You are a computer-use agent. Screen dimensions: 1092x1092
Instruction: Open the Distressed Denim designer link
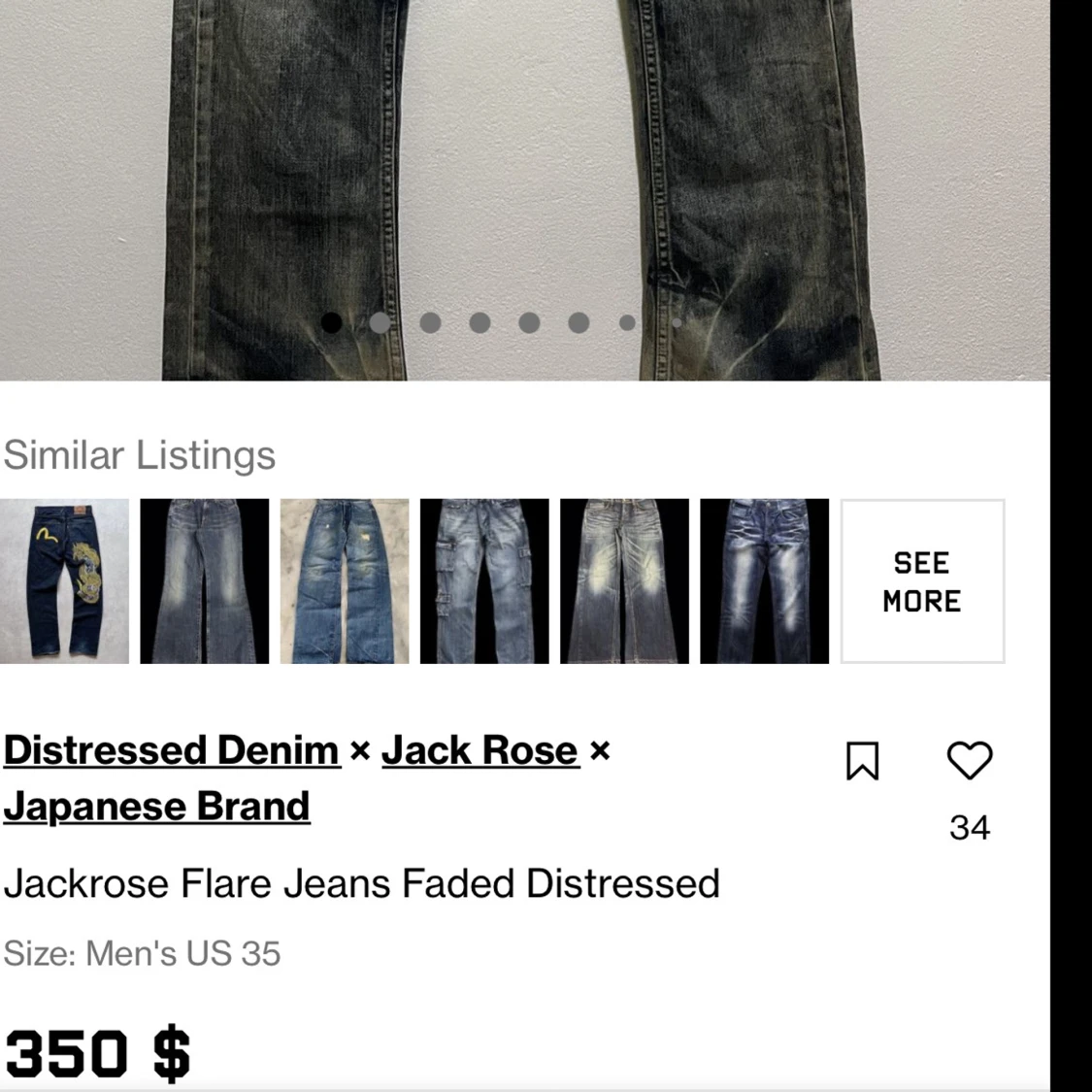(x=172, y=750)
